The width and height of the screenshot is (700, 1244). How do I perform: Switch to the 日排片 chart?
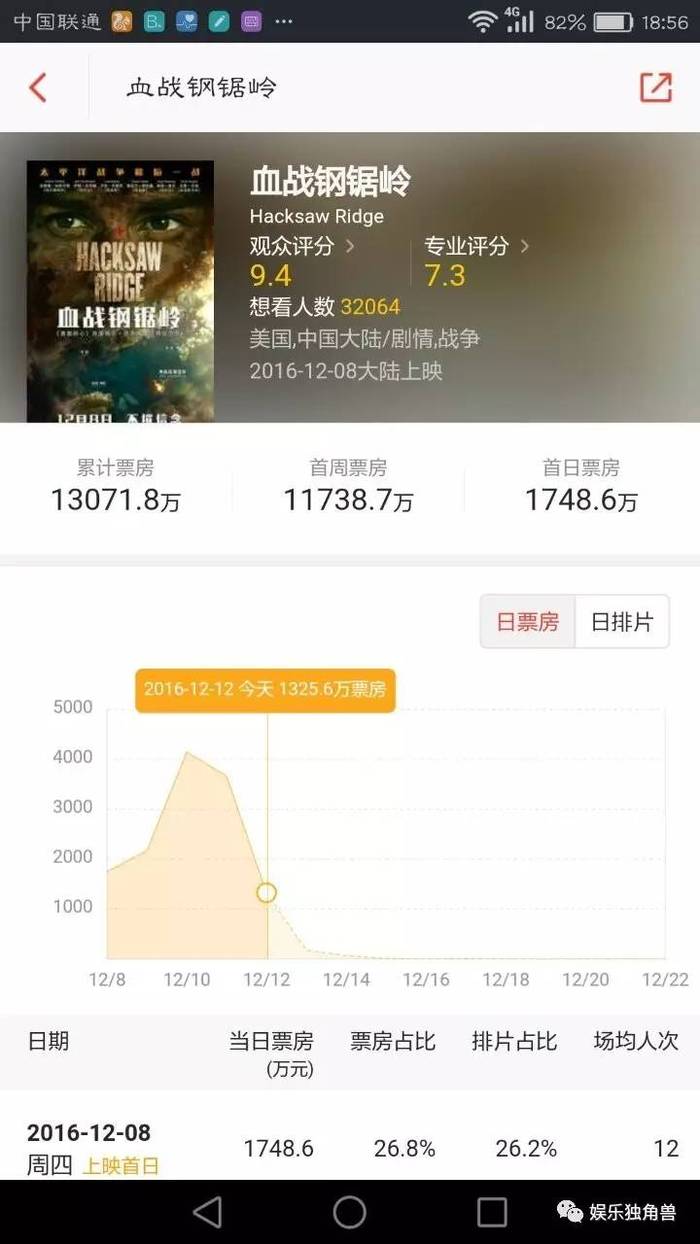[x=622, y=622]
